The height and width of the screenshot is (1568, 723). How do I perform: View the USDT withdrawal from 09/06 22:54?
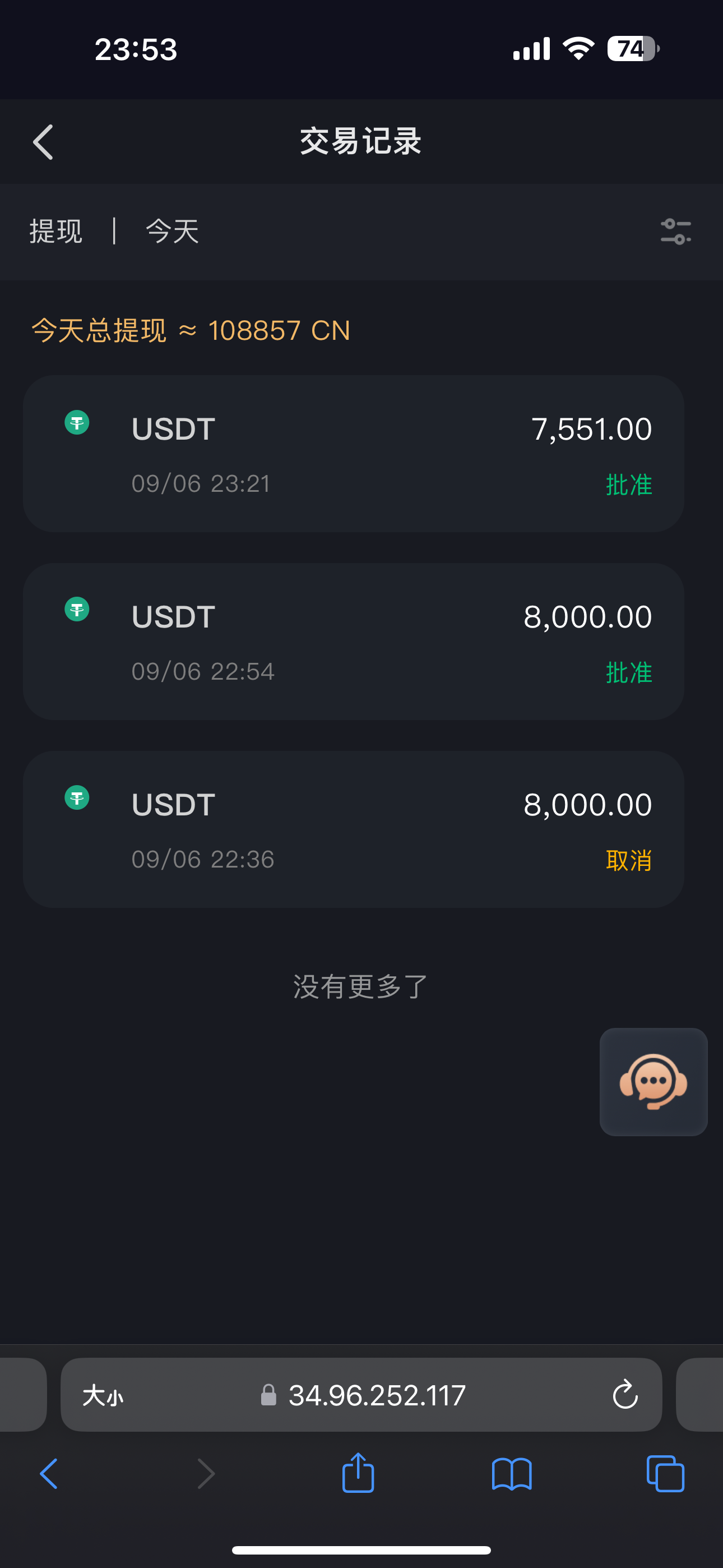pyautogui.click(x=353, y=642)
